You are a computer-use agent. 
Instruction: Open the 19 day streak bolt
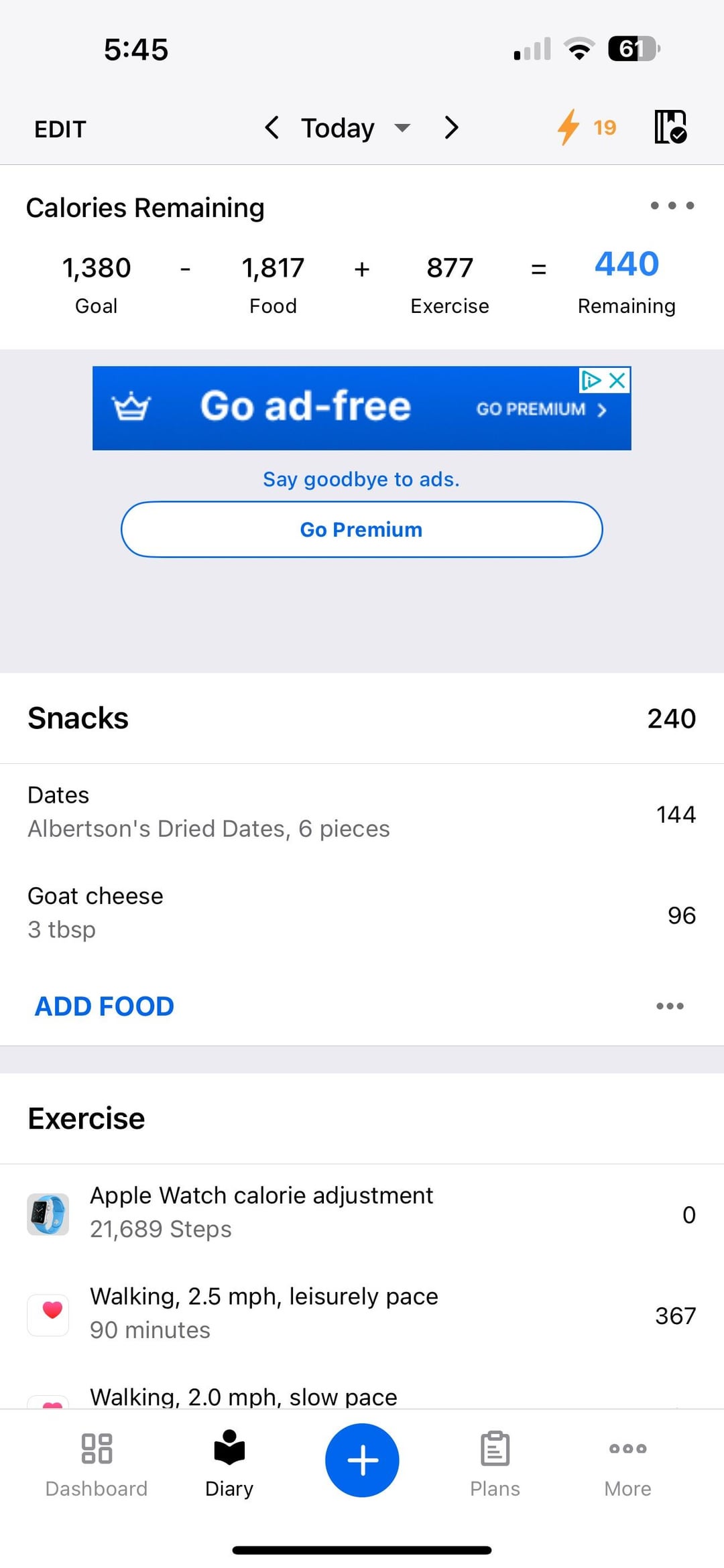586,127
